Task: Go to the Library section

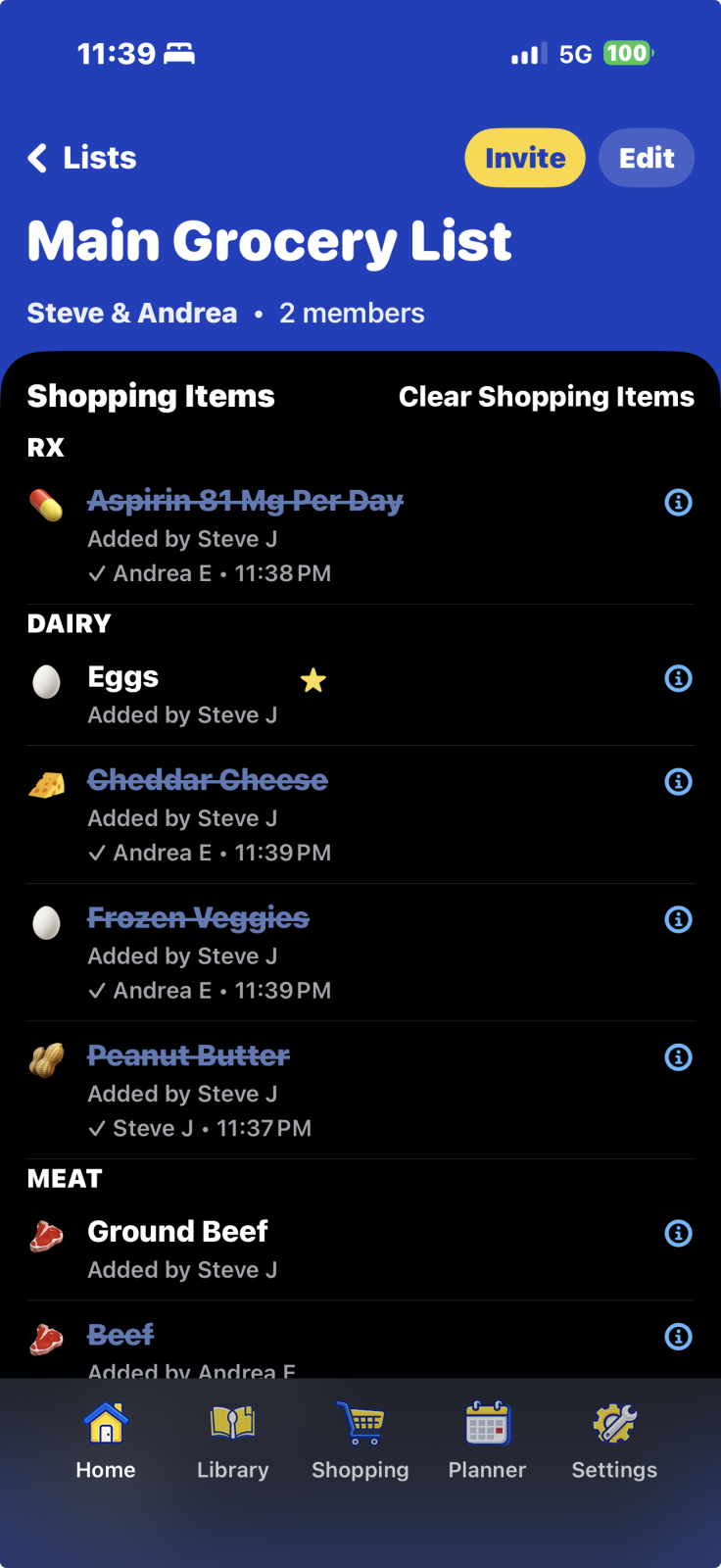Action: click(x=232, y=1439)
